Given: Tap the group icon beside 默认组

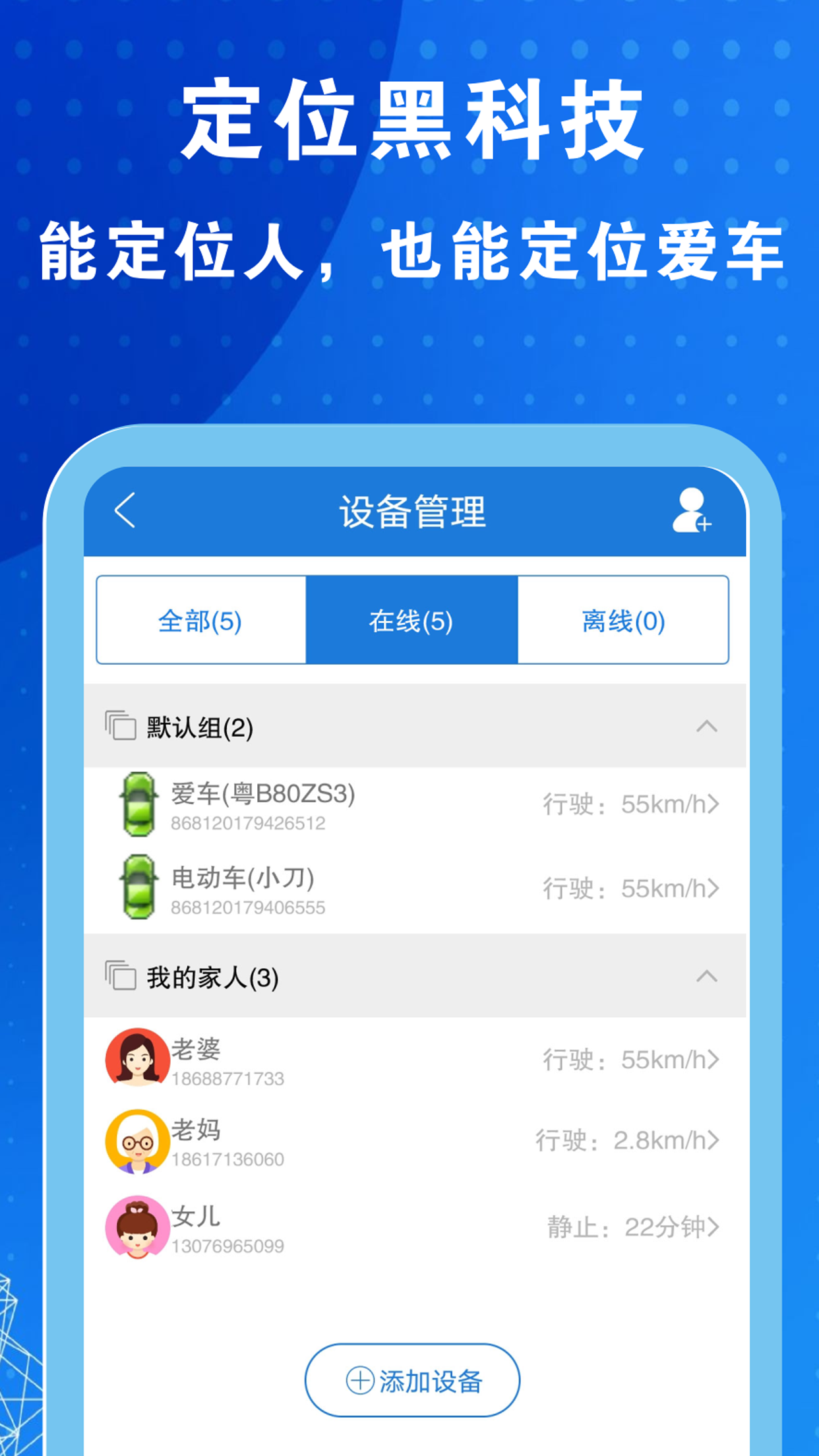Looking at the screenshot, I should pyautogui.click(x=120, y=727).
